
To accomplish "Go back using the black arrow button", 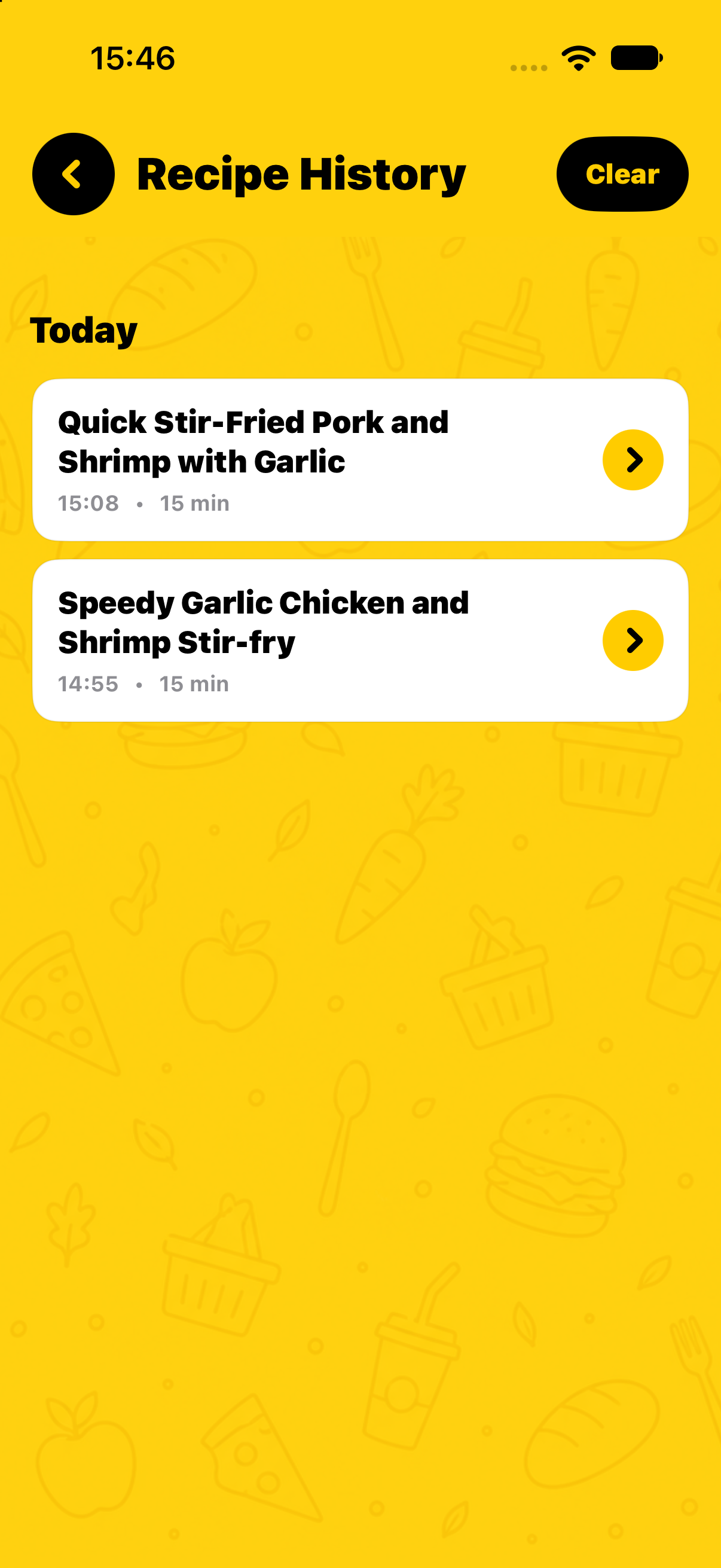I will (x=73, y=174).
